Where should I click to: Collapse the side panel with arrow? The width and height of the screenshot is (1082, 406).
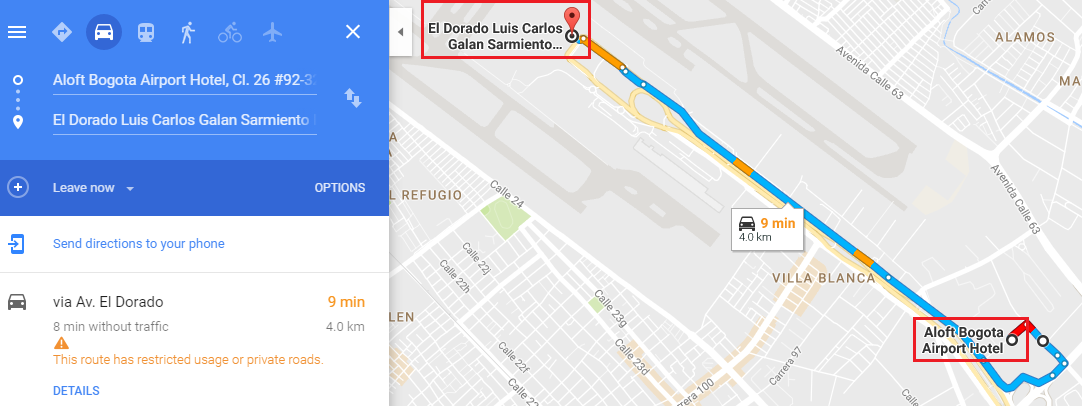(400, 32)
